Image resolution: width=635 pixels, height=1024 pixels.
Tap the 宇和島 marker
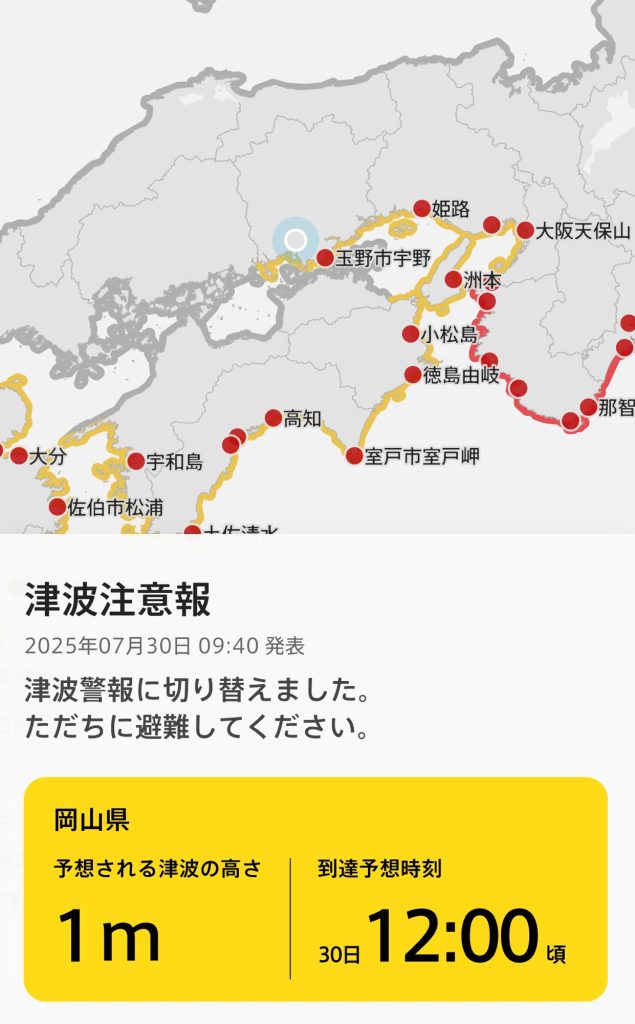(136, 461)
